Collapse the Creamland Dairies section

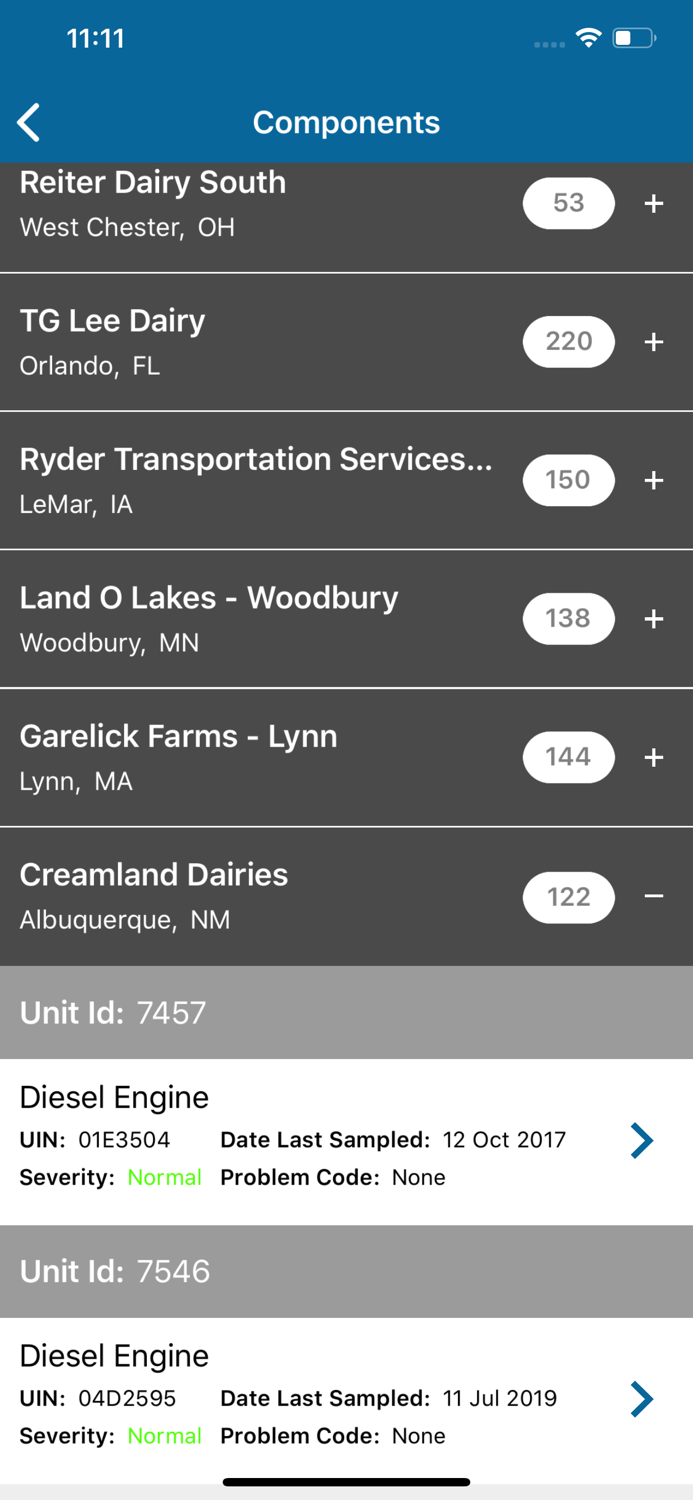[x=653, y=896]
